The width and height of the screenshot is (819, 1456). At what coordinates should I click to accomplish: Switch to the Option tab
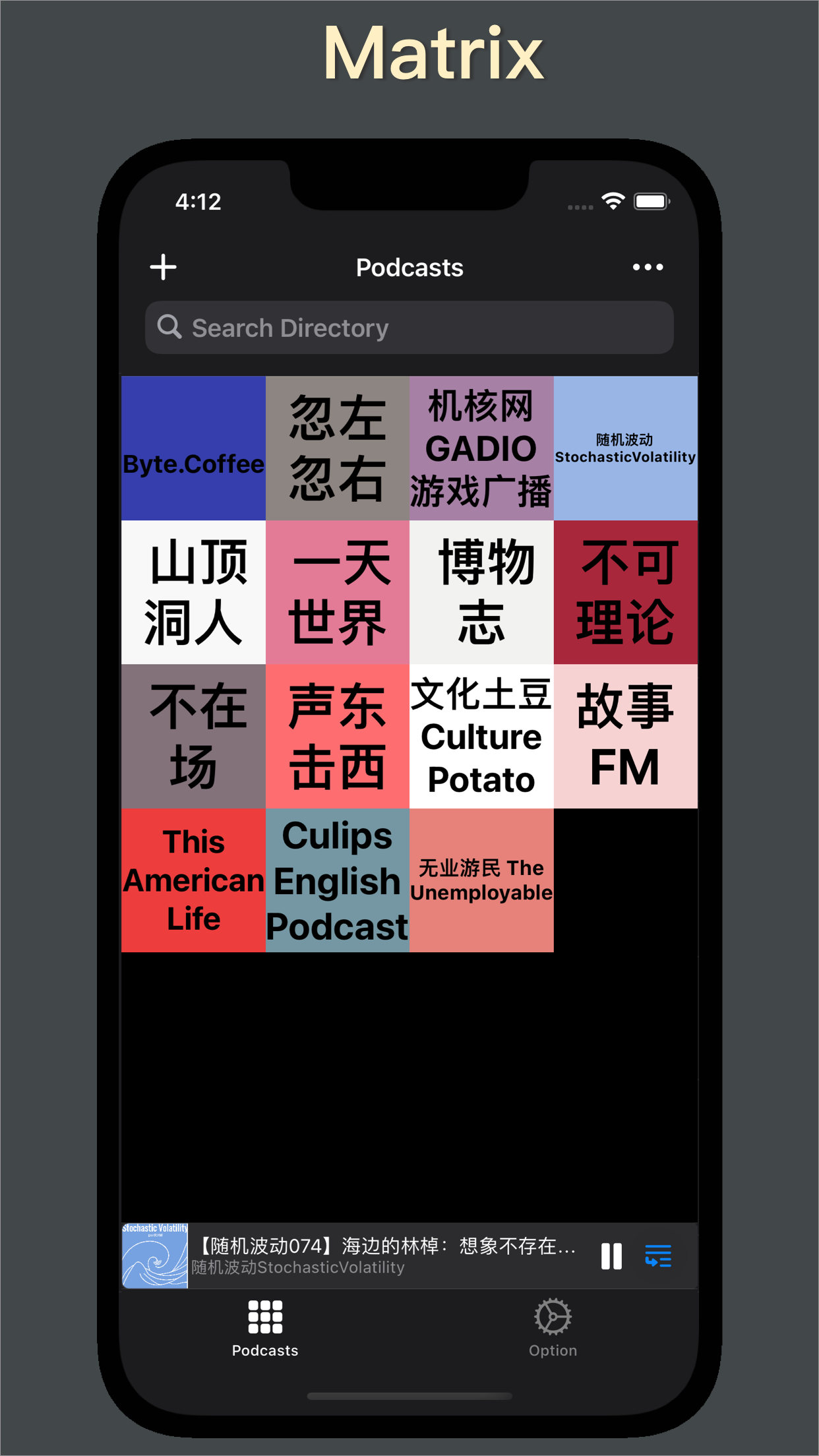click(553, 1328)
